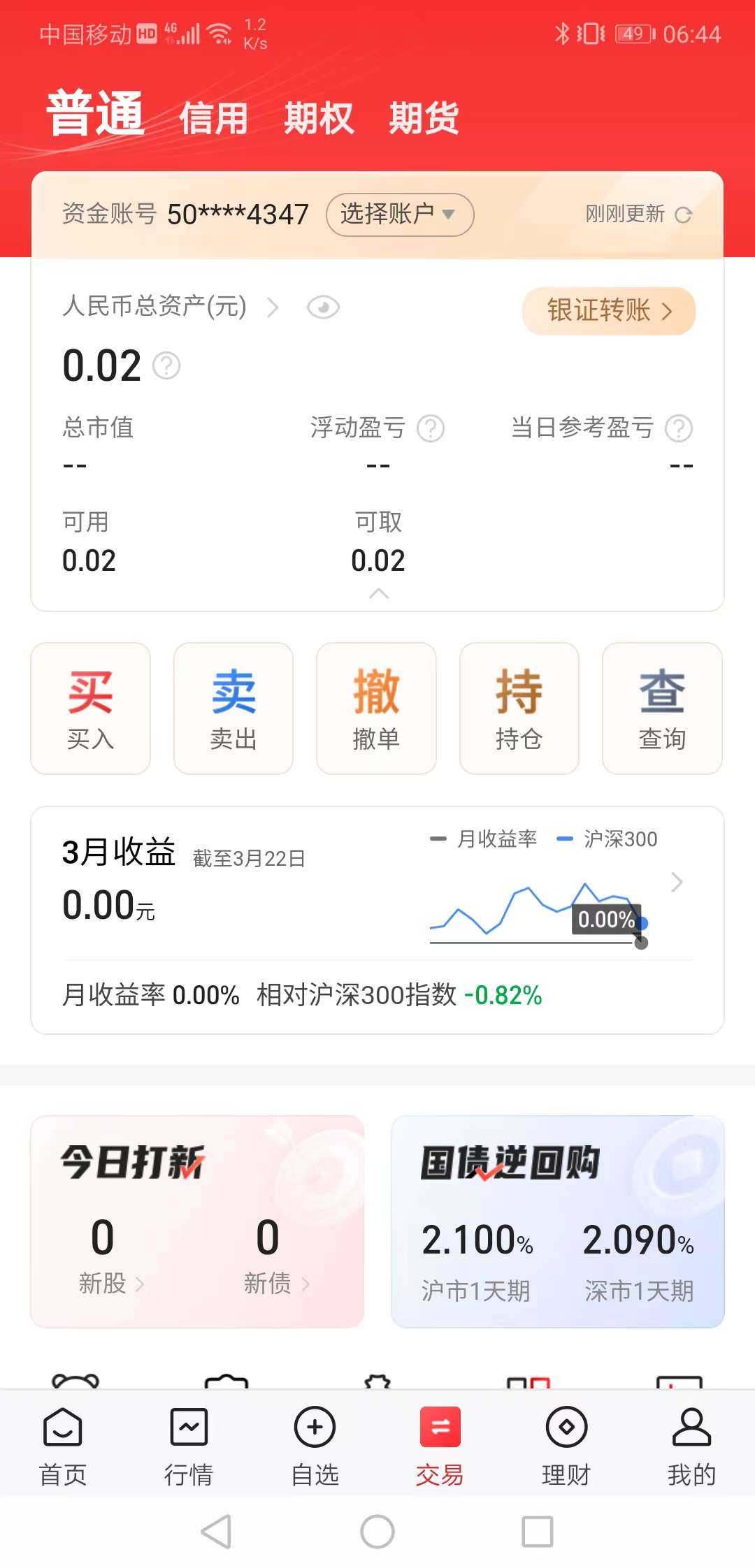Open 理财 (Wealth) from bottom navigation
Viewport: 755px width, 1568px height.
[566, 1443]
